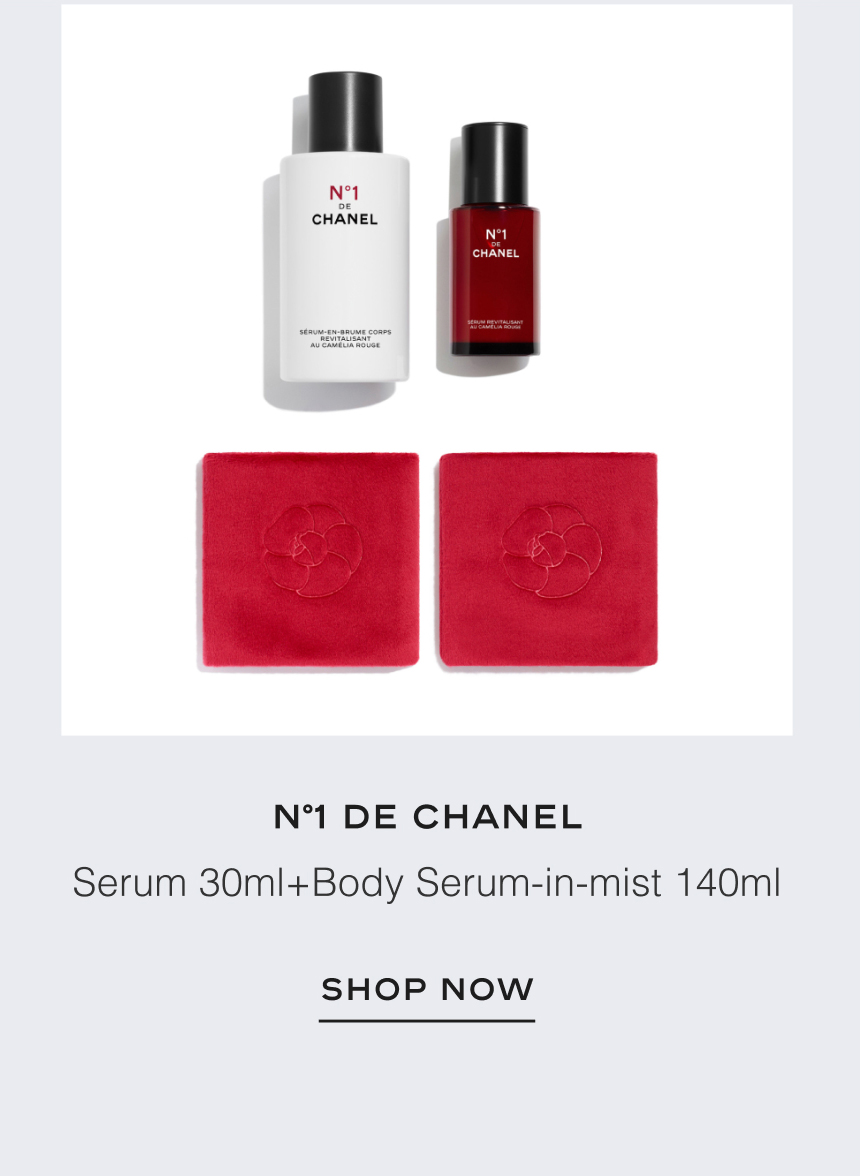Image resolution: width=860 pixels, height=1176 pixels.
Task: Tap the underlined SHOP NOW link
Action: coord(427,990)
